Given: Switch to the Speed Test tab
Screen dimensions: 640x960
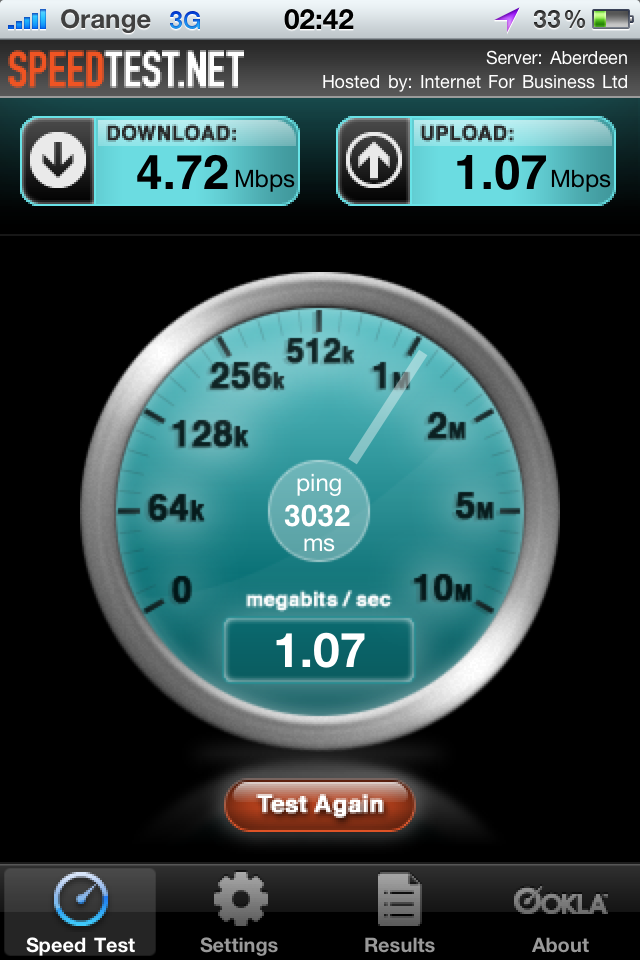Looking at the screenshot, I should click(x=80, y=912).
